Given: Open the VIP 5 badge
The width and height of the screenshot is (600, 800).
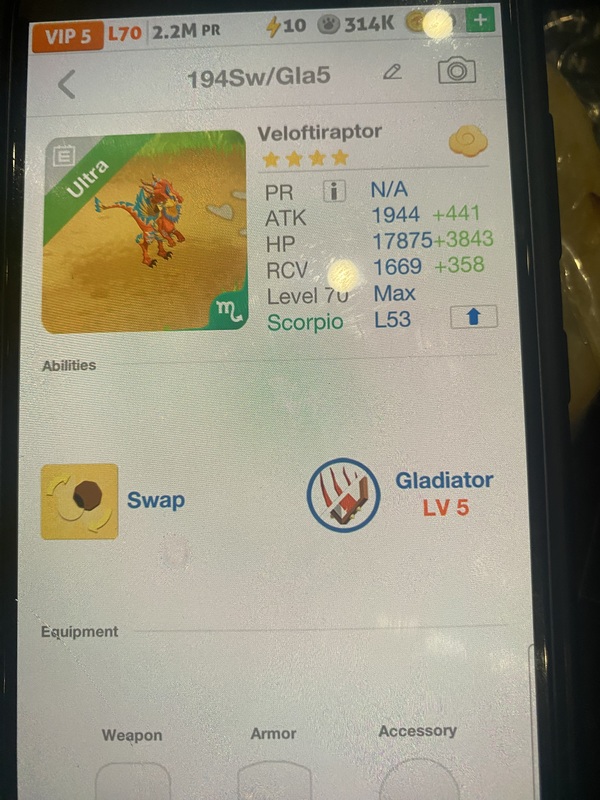Looking at the screenshot, I should click(x=66, y=34).
